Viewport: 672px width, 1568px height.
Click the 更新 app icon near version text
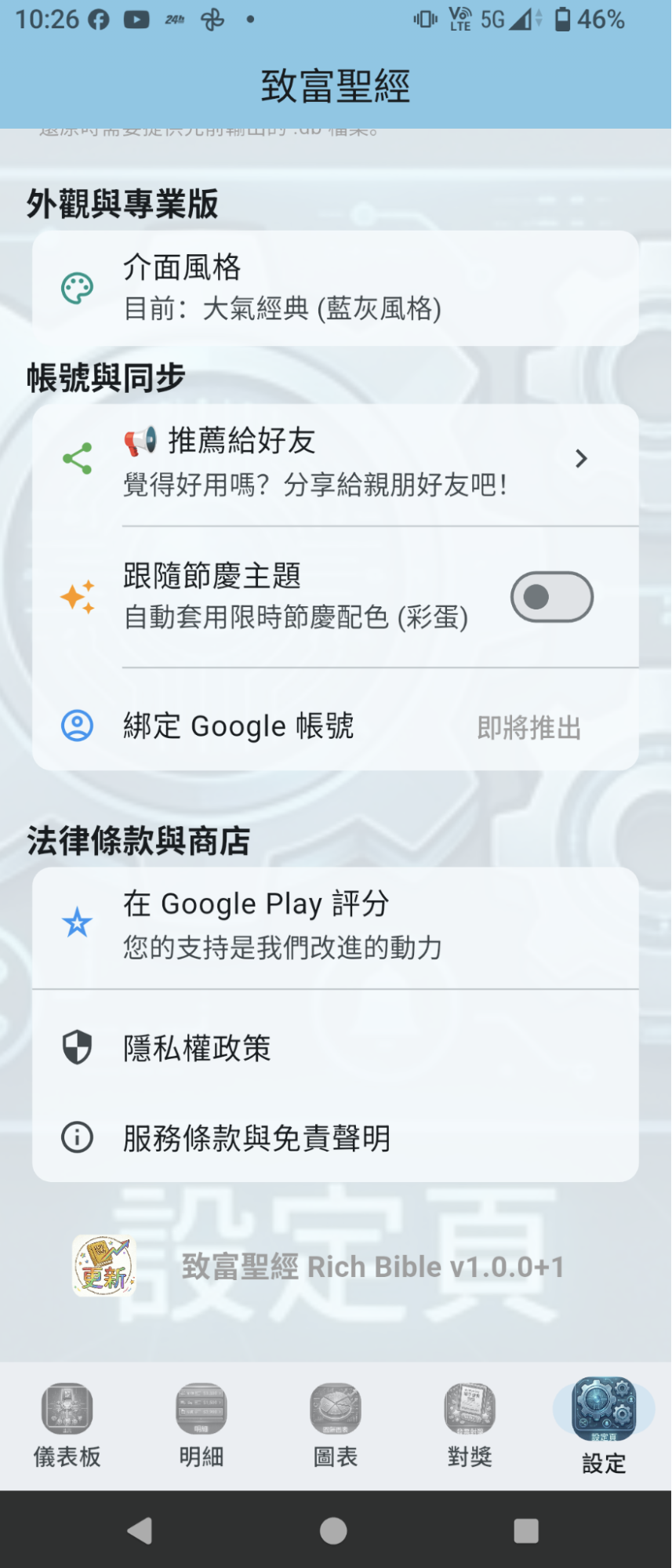103,1264
